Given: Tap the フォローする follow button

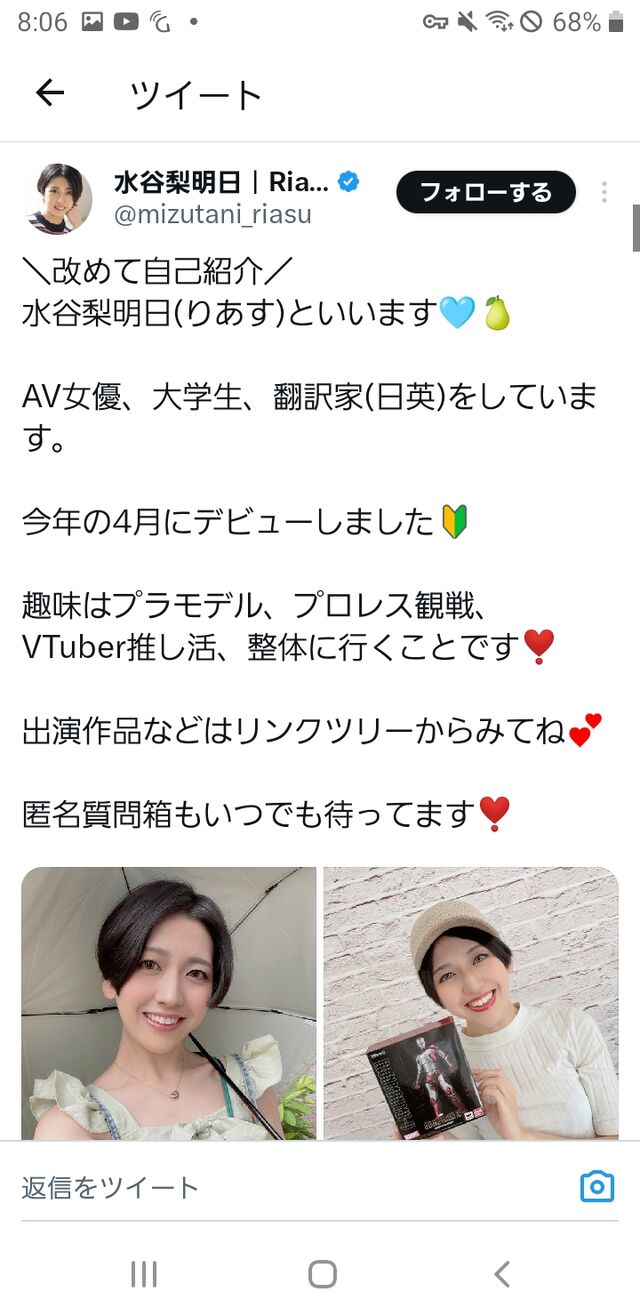Looking at the screenshot, I should [486, 192].
